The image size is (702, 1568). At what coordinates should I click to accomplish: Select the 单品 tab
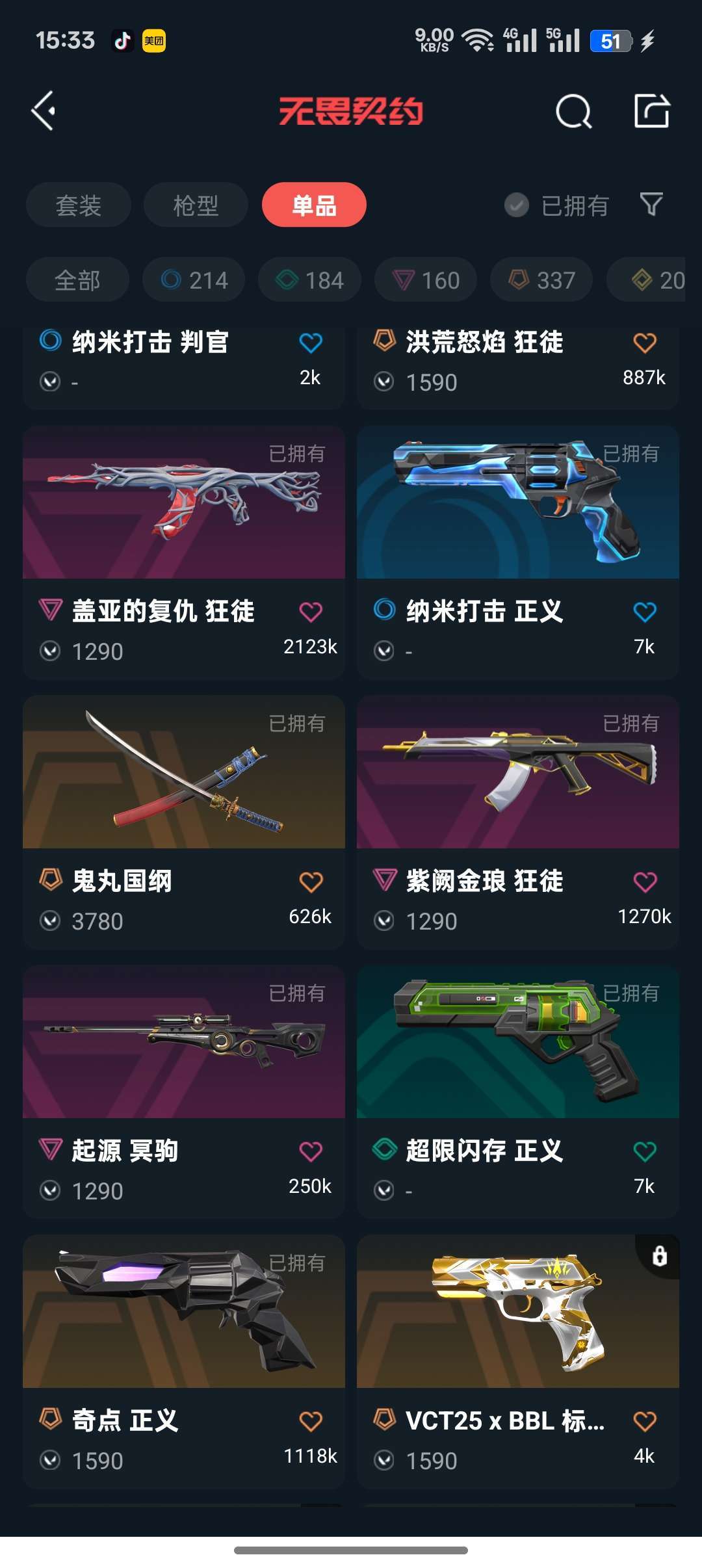314,205
